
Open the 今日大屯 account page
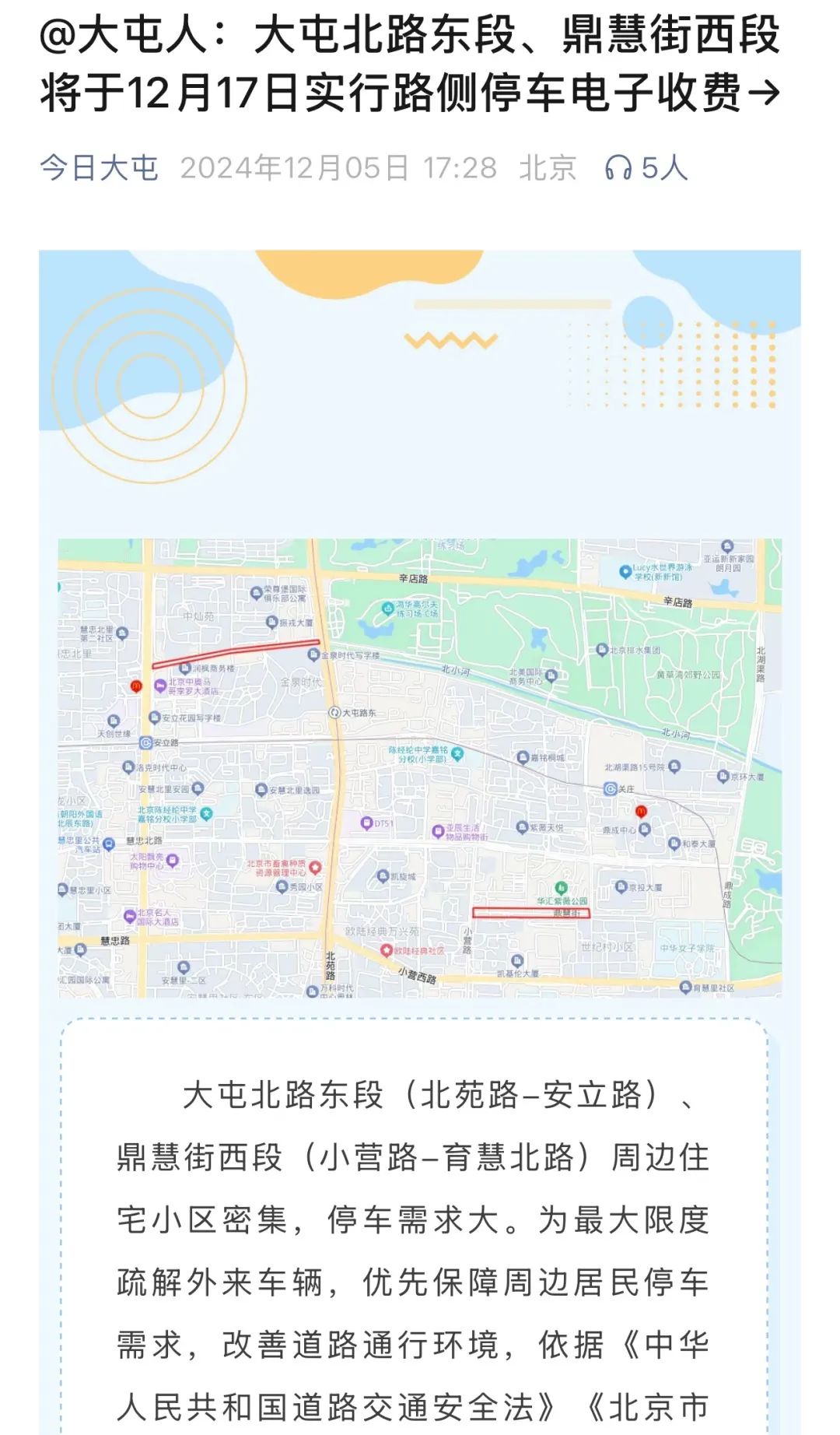tap(99, 168)
